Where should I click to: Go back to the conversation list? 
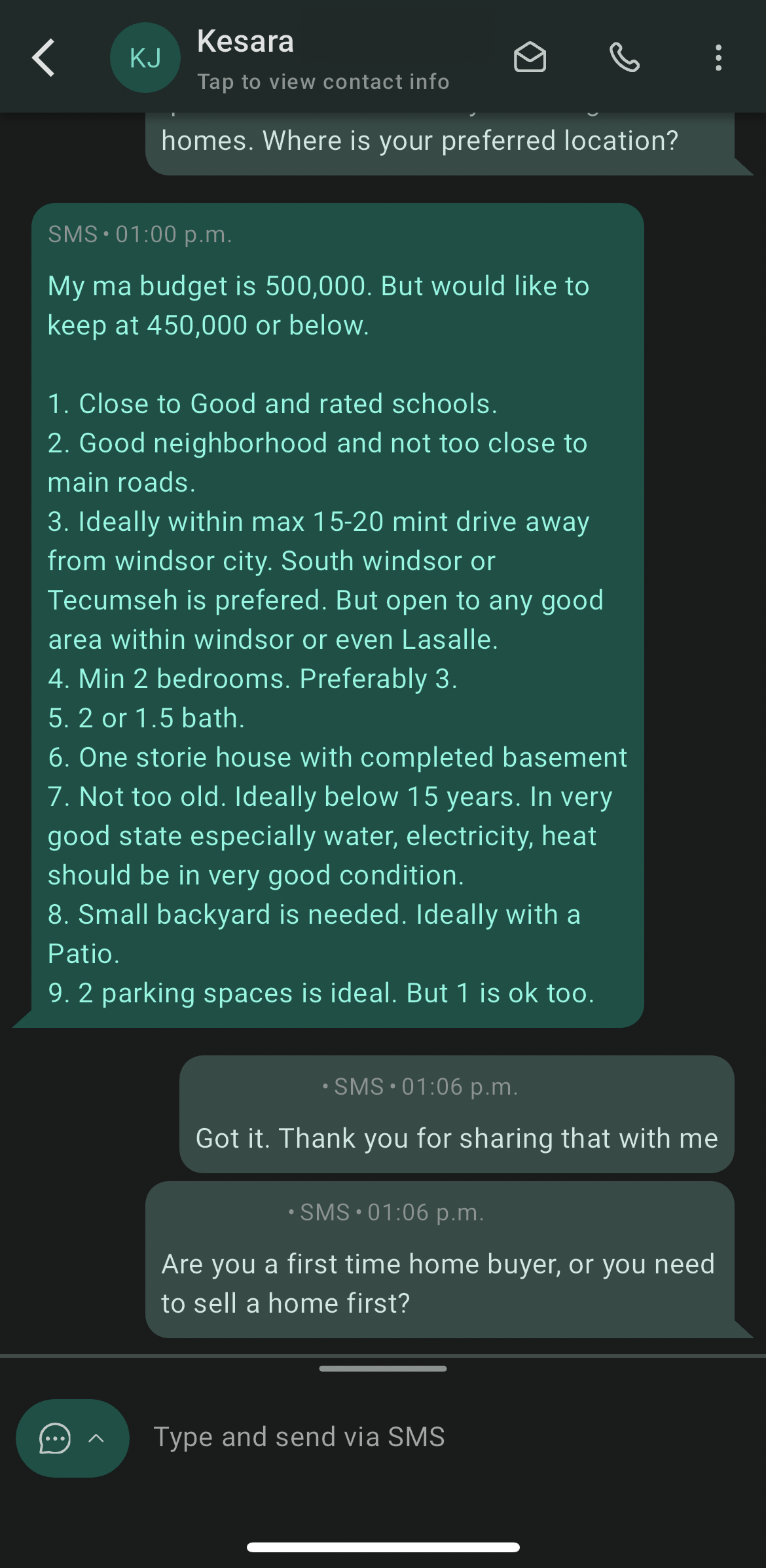(x=43, y=58)
